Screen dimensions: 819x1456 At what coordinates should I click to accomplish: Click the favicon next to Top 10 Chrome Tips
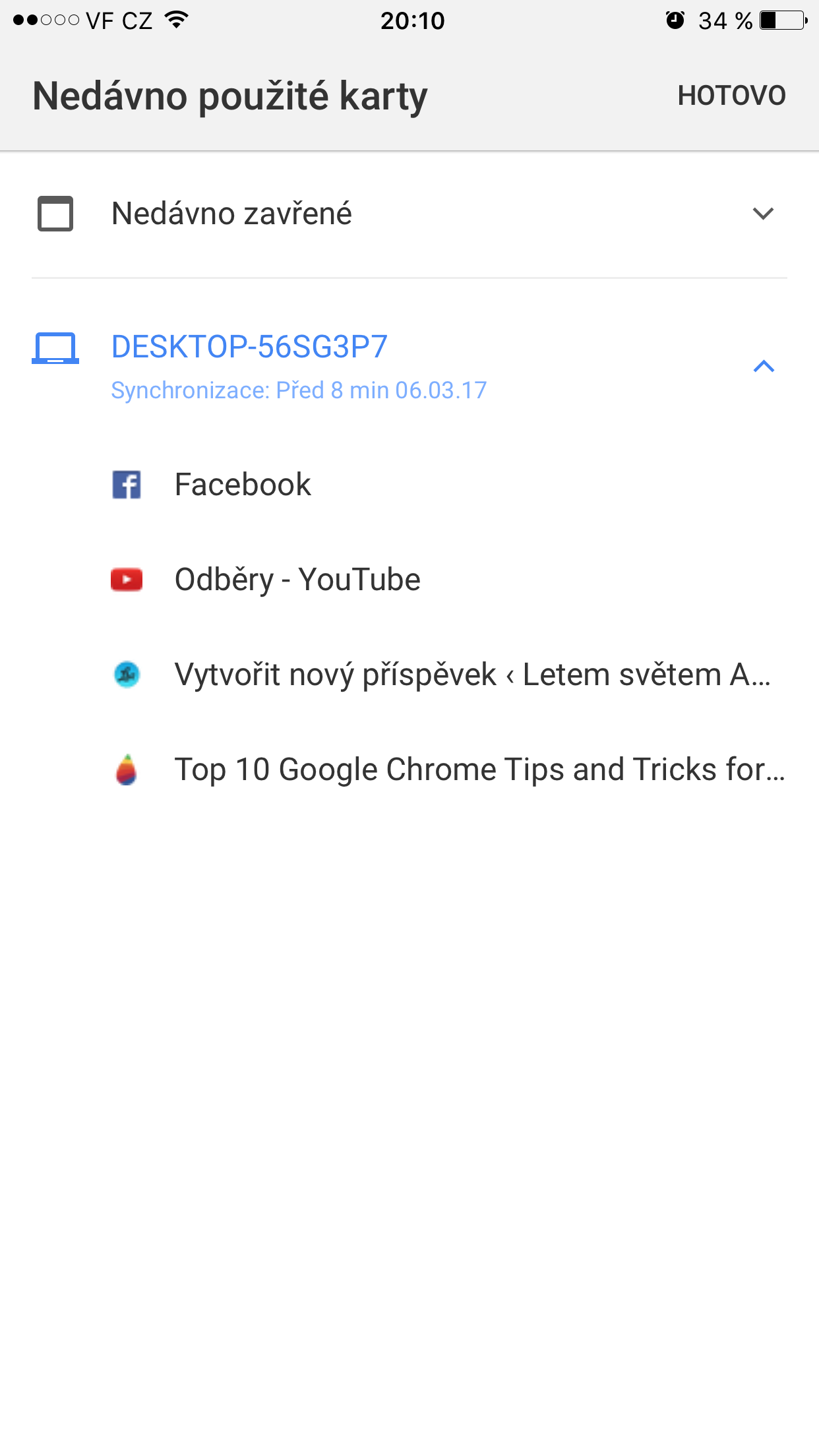(x=126, y=768)
